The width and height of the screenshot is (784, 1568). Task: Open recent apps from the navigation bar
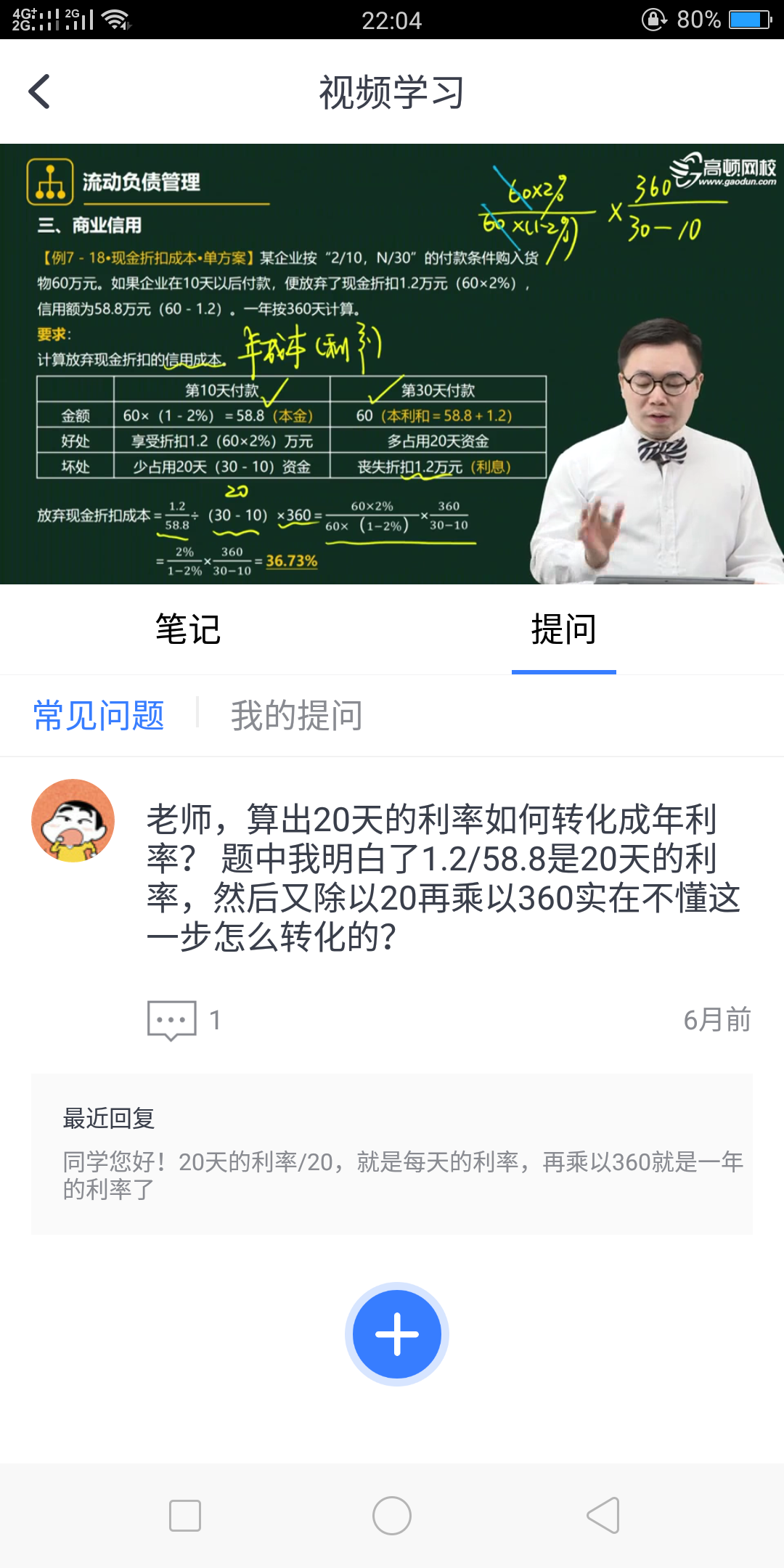(x=185, y=1516)
